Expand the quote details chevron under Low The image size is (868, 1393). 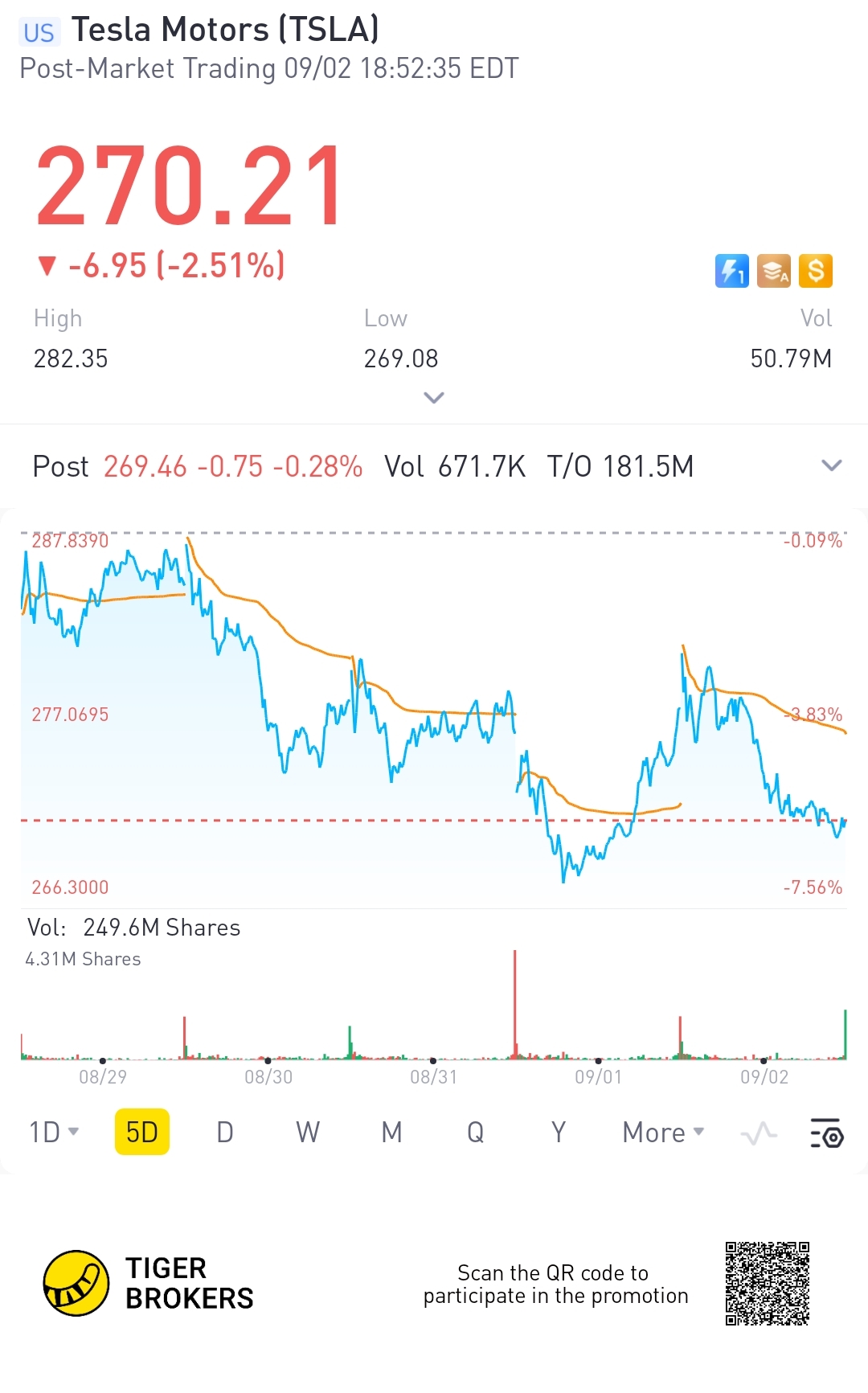(433, 398)
